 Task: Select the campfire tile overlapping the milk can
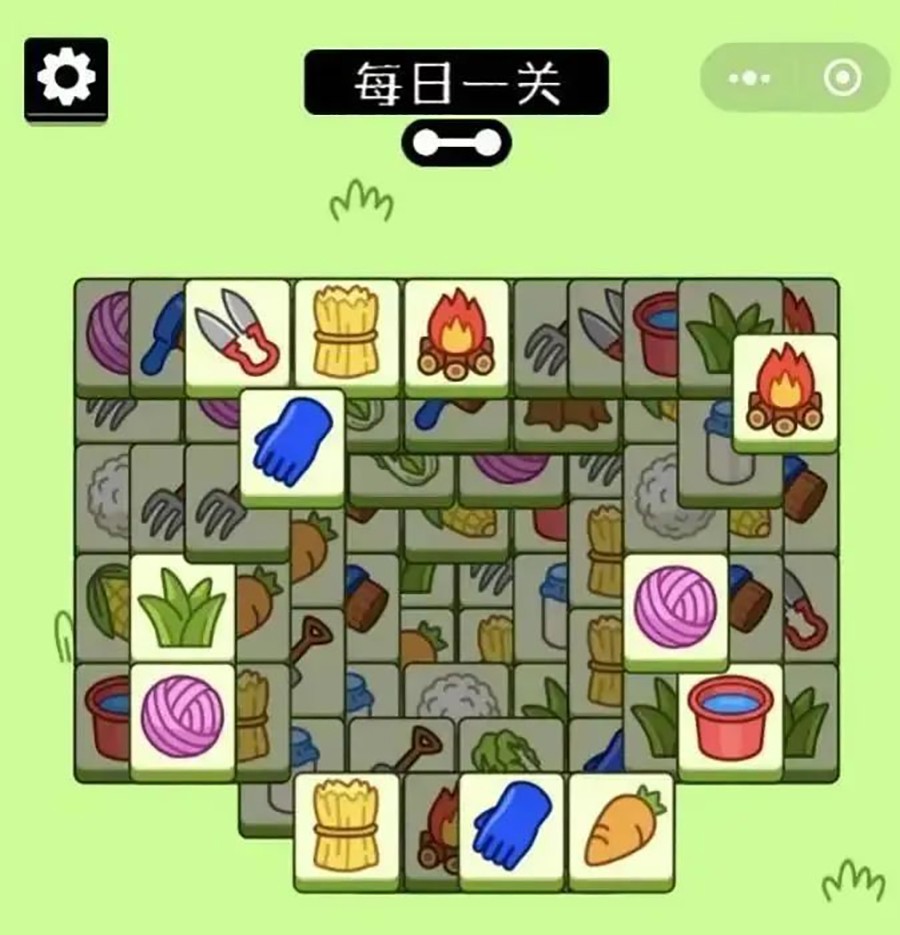click(785, 388)
